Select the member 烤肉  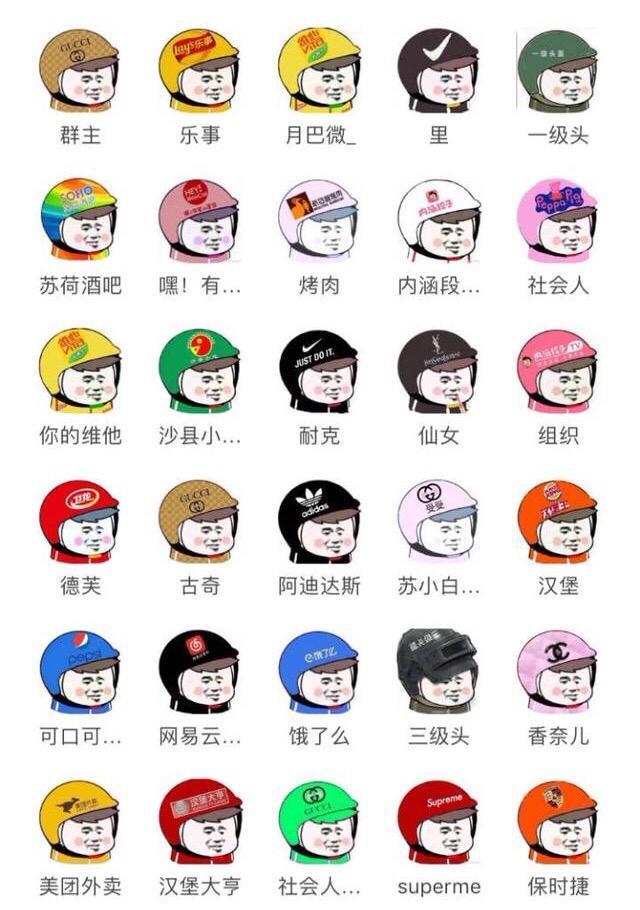[x=319, y=220]
